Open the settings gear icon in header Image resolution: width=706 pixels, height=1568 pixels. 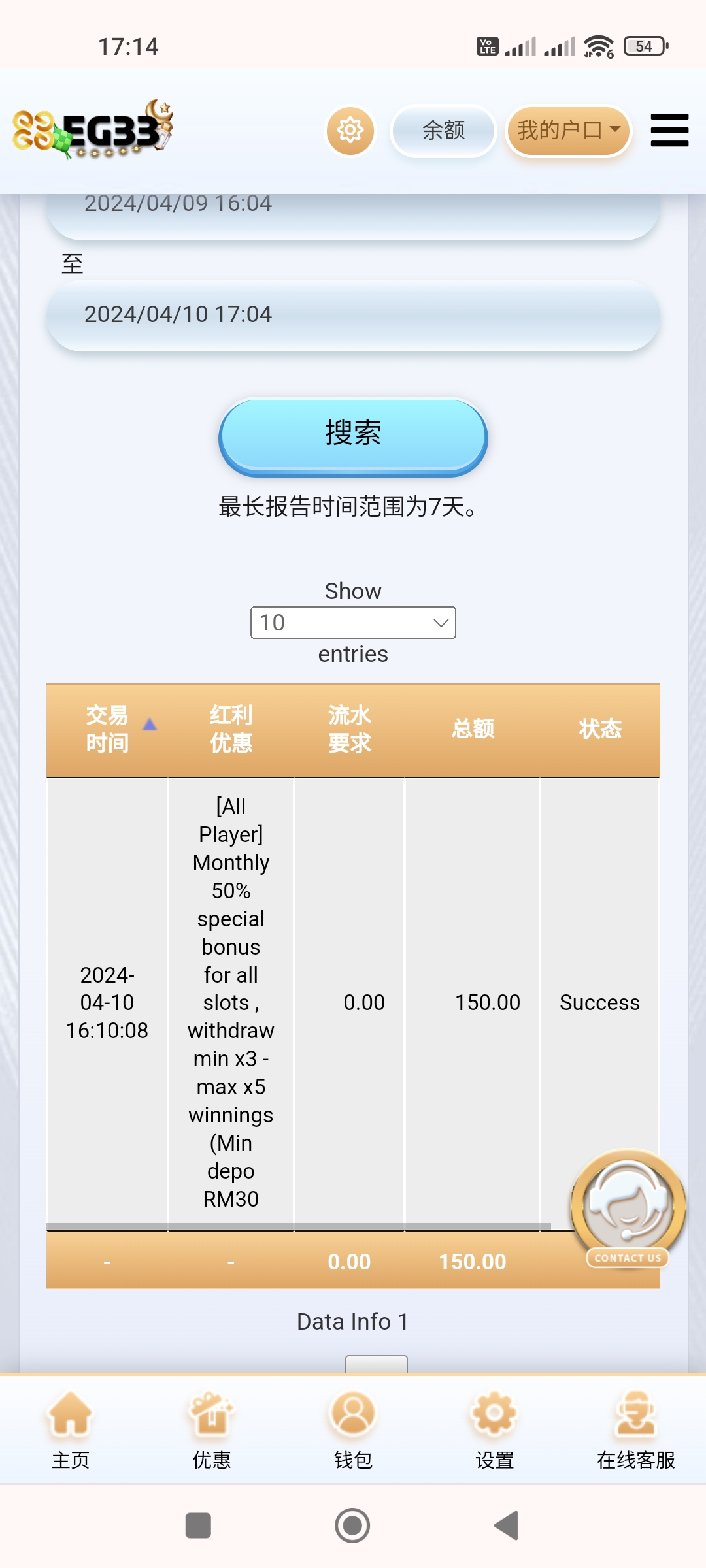tap(350, 131)
